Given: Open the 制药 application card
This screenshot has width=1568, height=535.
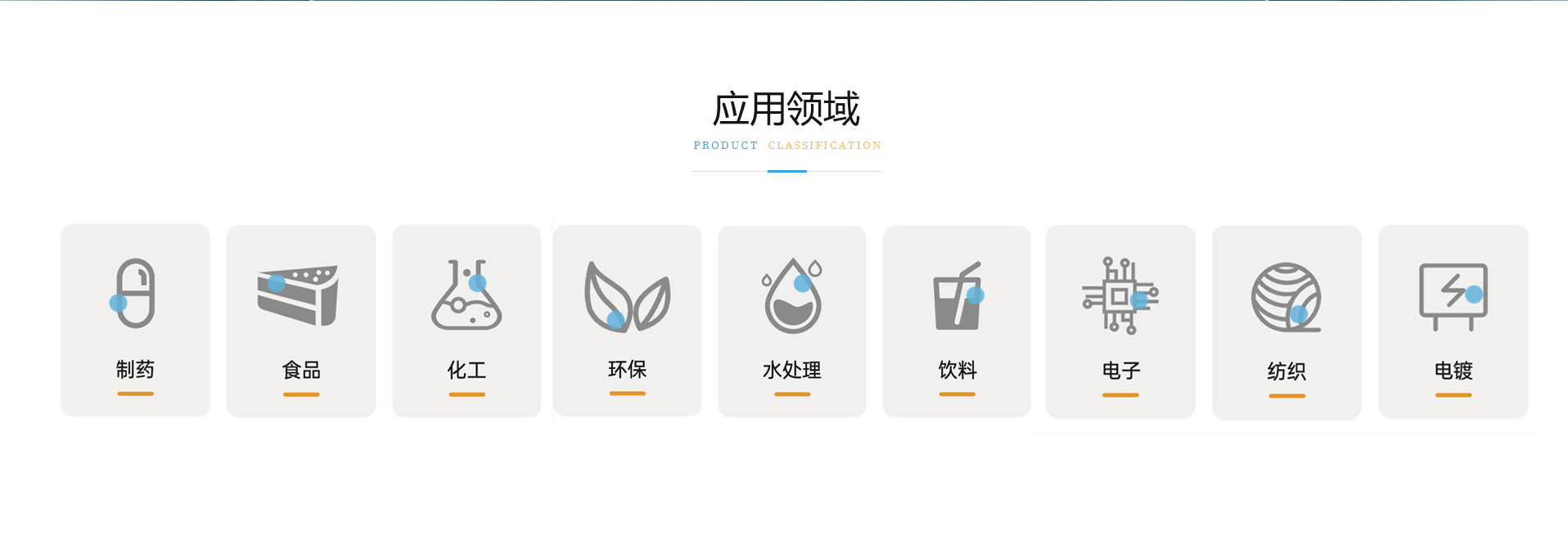Looking at the screenshot, I should pyautogui.click(x=135, y=320).
